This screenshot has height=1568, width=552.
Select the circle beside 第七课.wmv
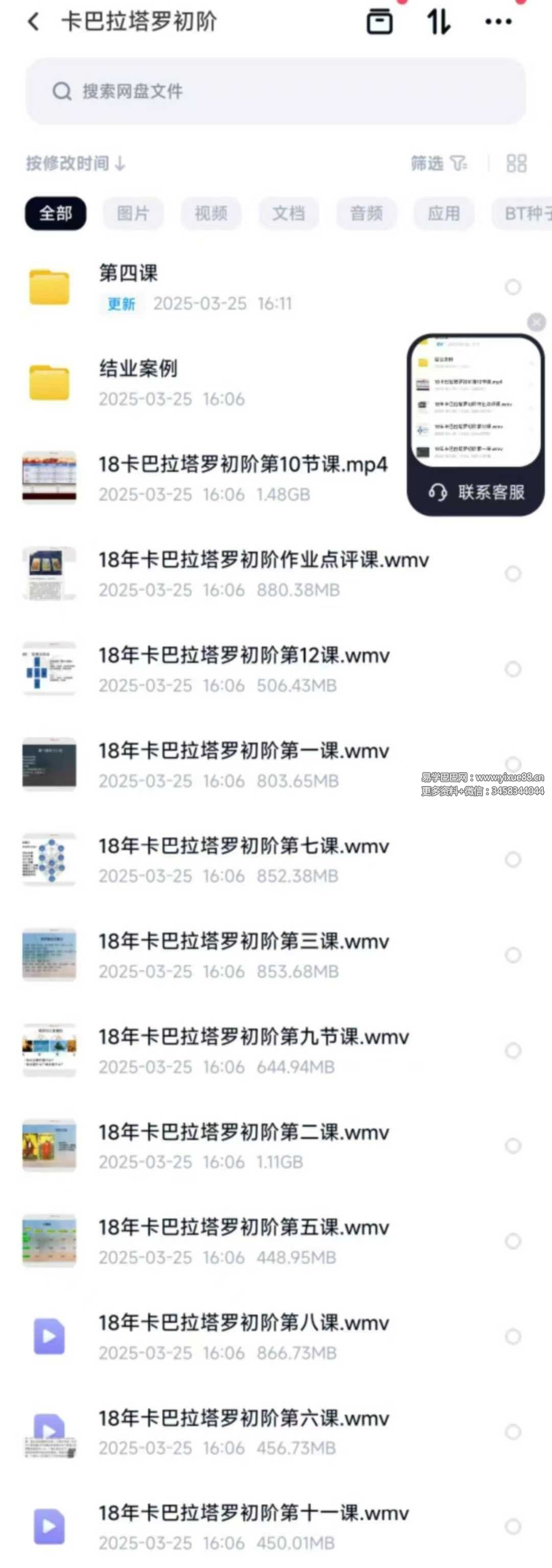click(x=513, y=860)
